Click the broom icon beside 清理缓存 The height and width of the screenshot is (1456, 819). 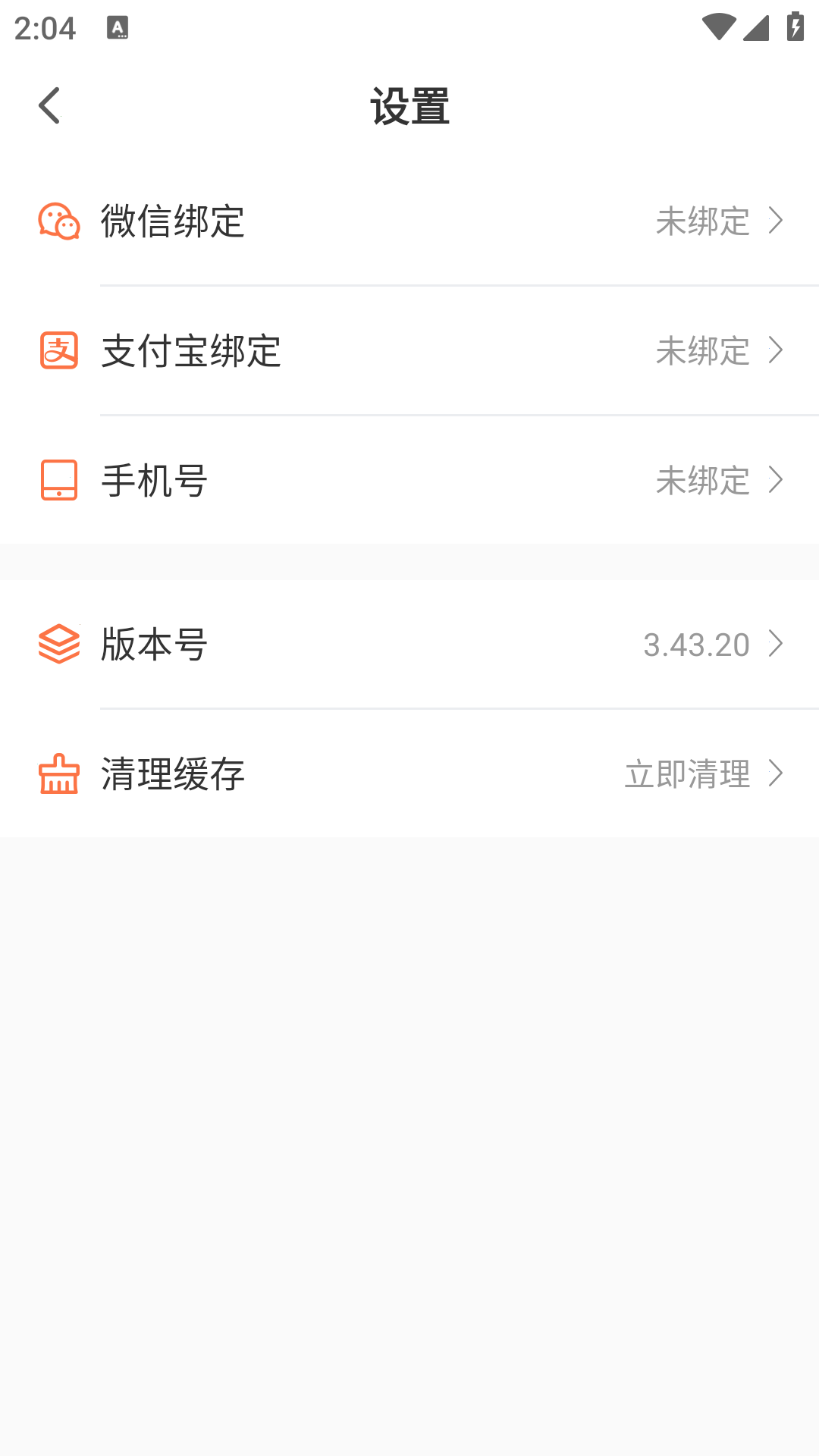59,773
